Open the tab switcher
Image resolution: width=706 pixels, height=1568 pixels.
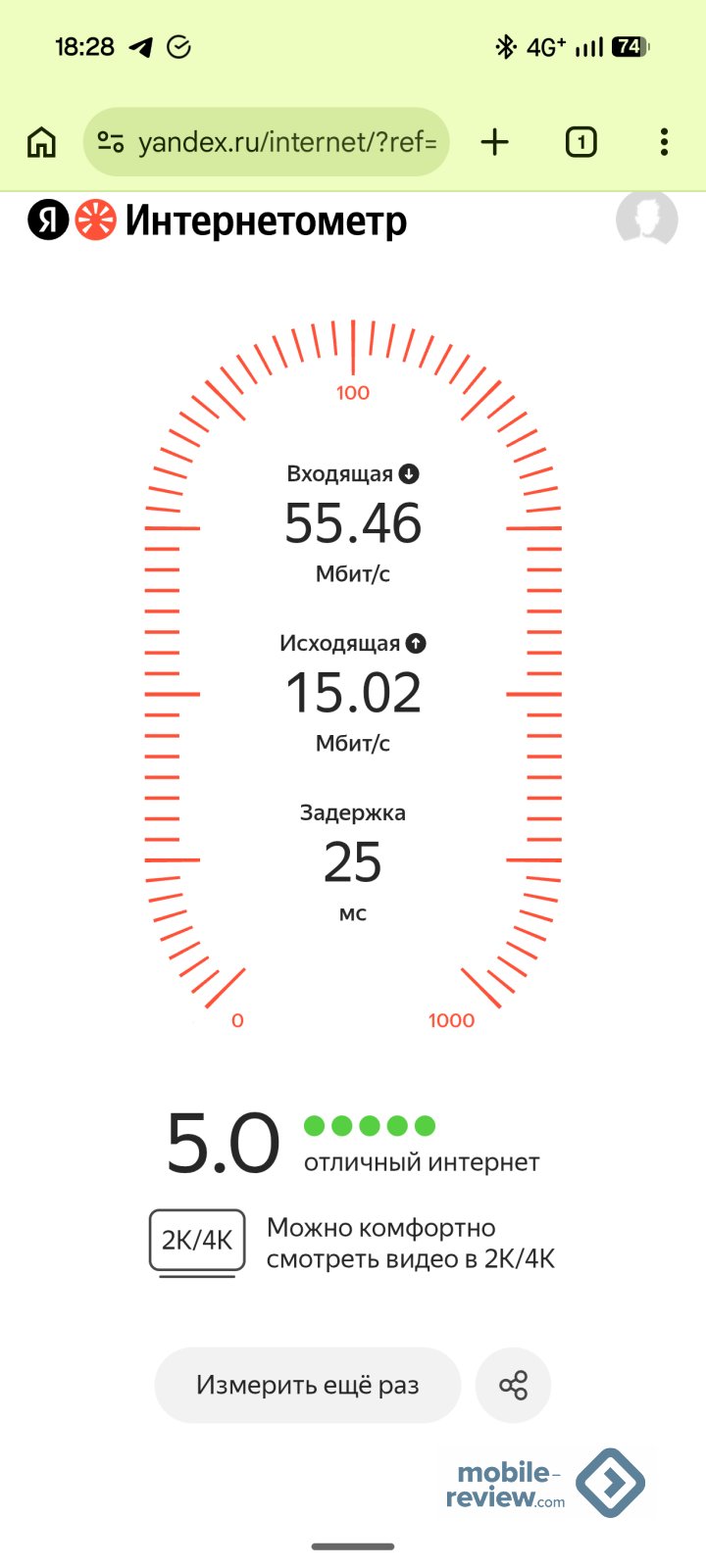[x=581, y=142]
